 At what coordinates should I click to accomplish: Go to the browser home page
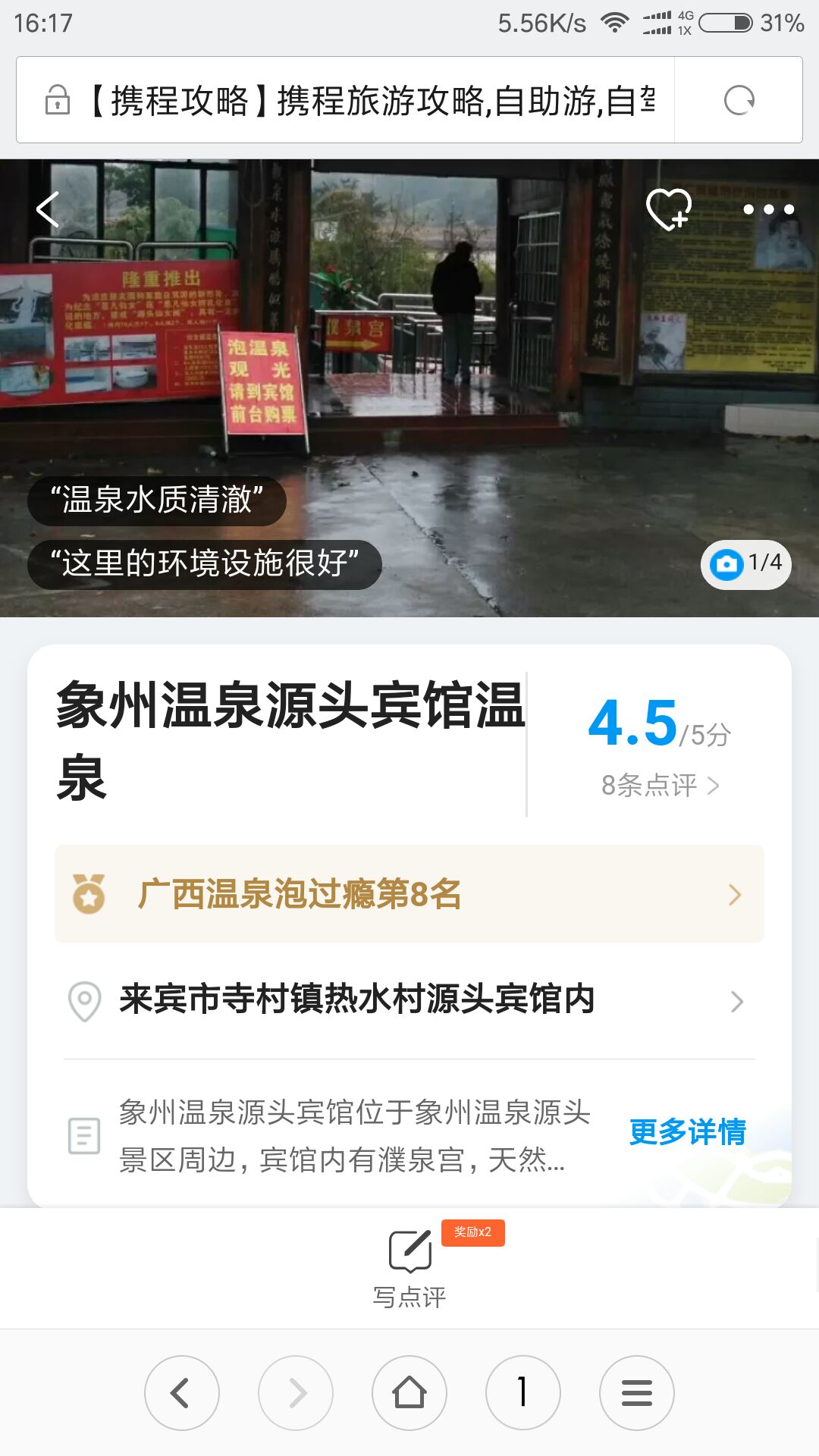(409, 1393)
